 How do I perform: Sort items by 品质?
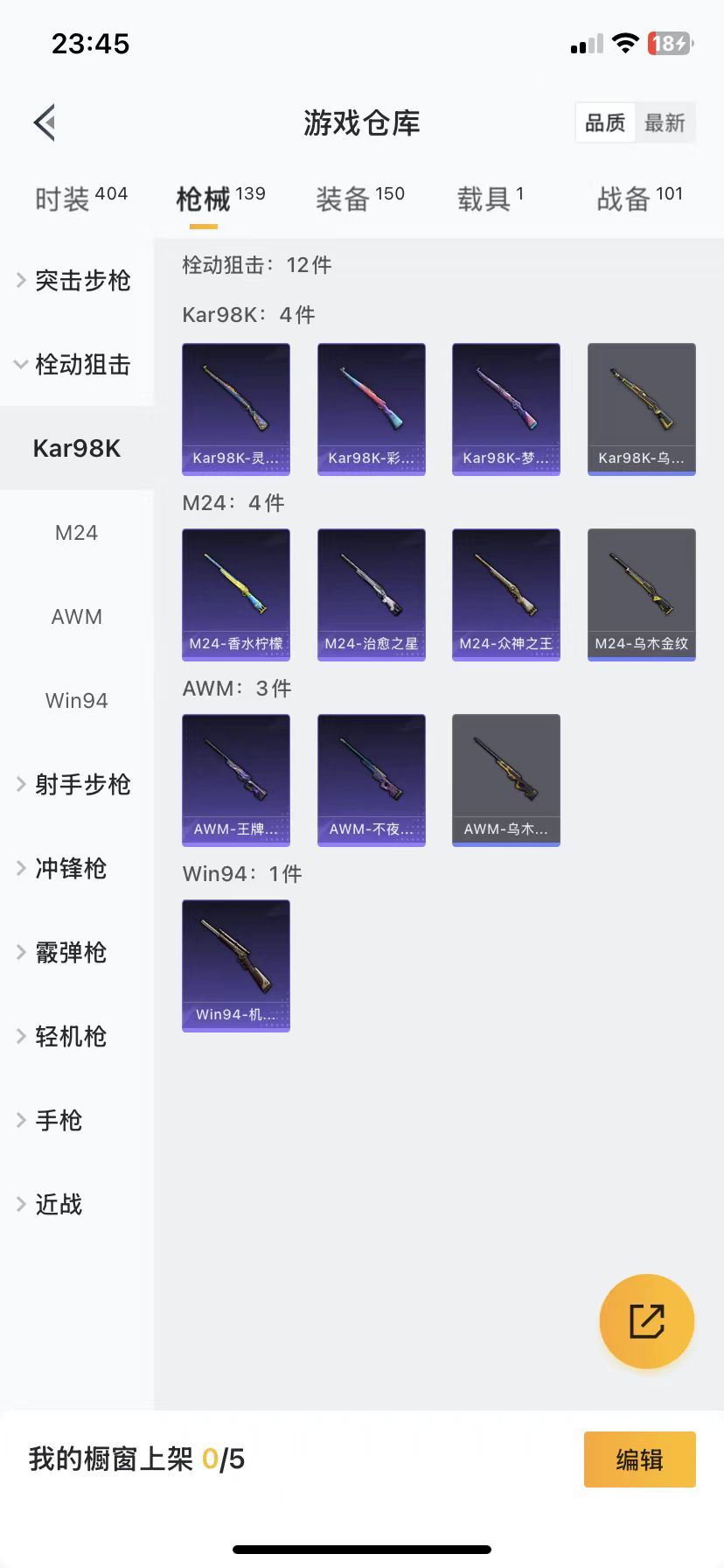[605, 123]
